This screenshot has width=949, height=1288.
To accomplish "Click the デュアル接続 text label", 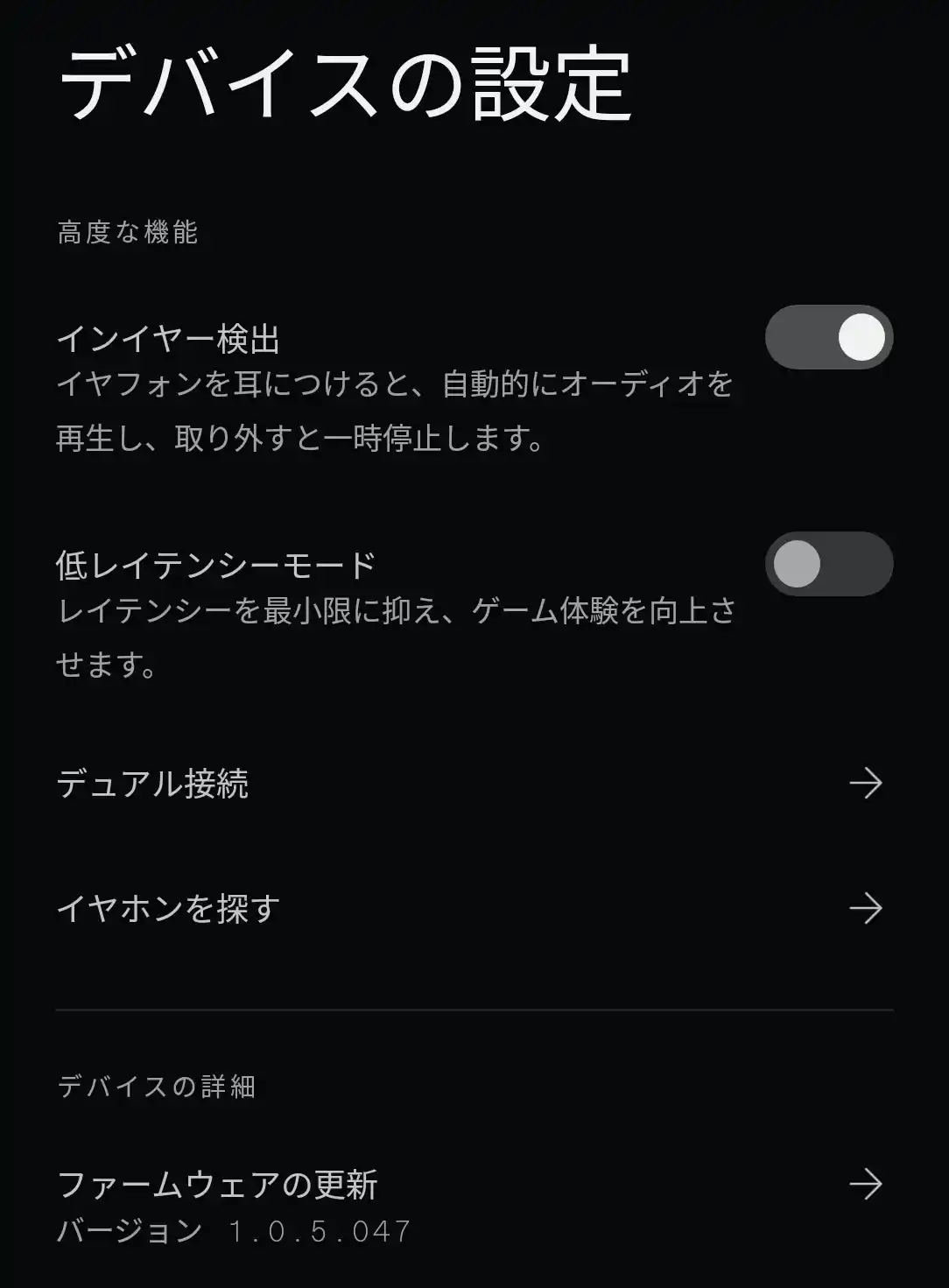I will point(154,785).
